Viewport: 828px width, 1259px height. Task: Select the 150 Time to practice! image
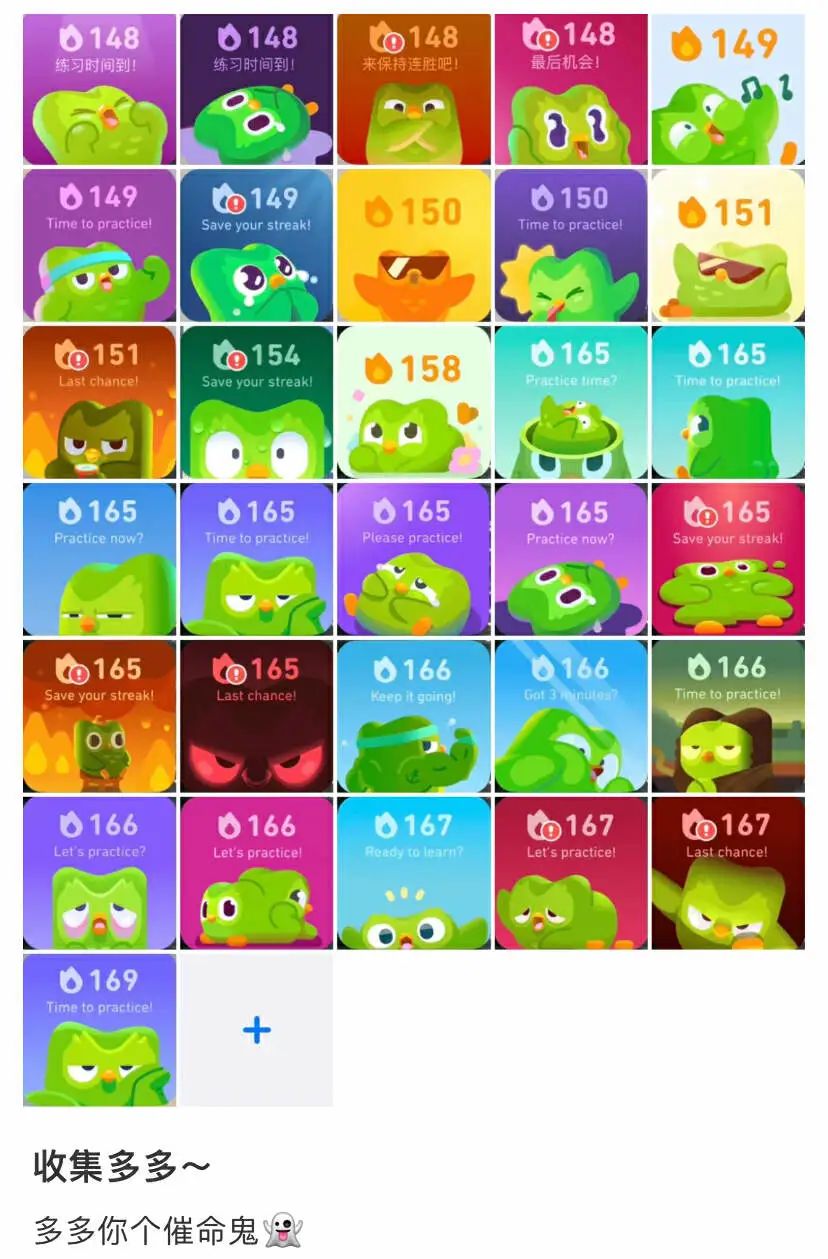(571, 246)
